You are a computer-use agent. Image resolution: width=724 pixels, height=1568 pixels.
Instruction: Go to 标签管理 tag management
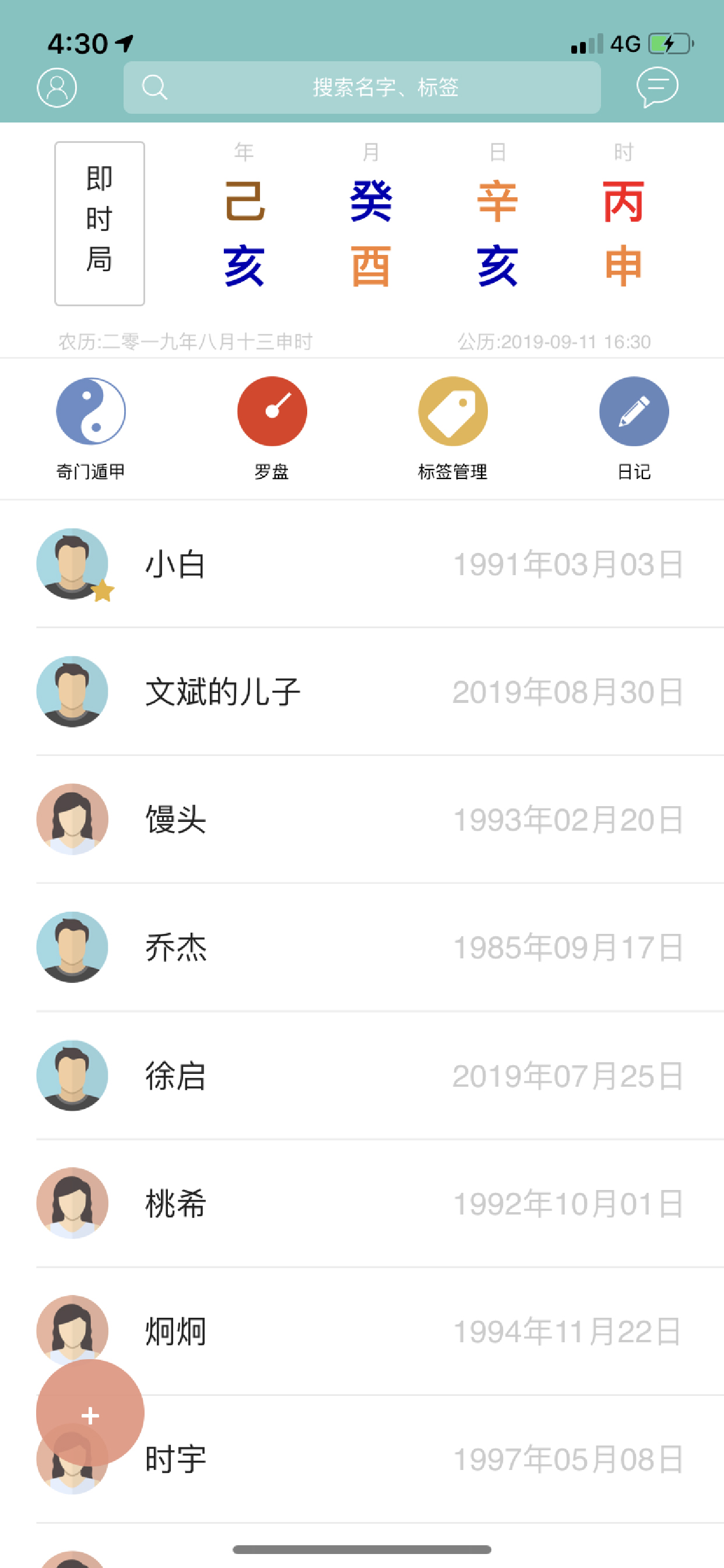pyautogui.click(x=453, y=429)
